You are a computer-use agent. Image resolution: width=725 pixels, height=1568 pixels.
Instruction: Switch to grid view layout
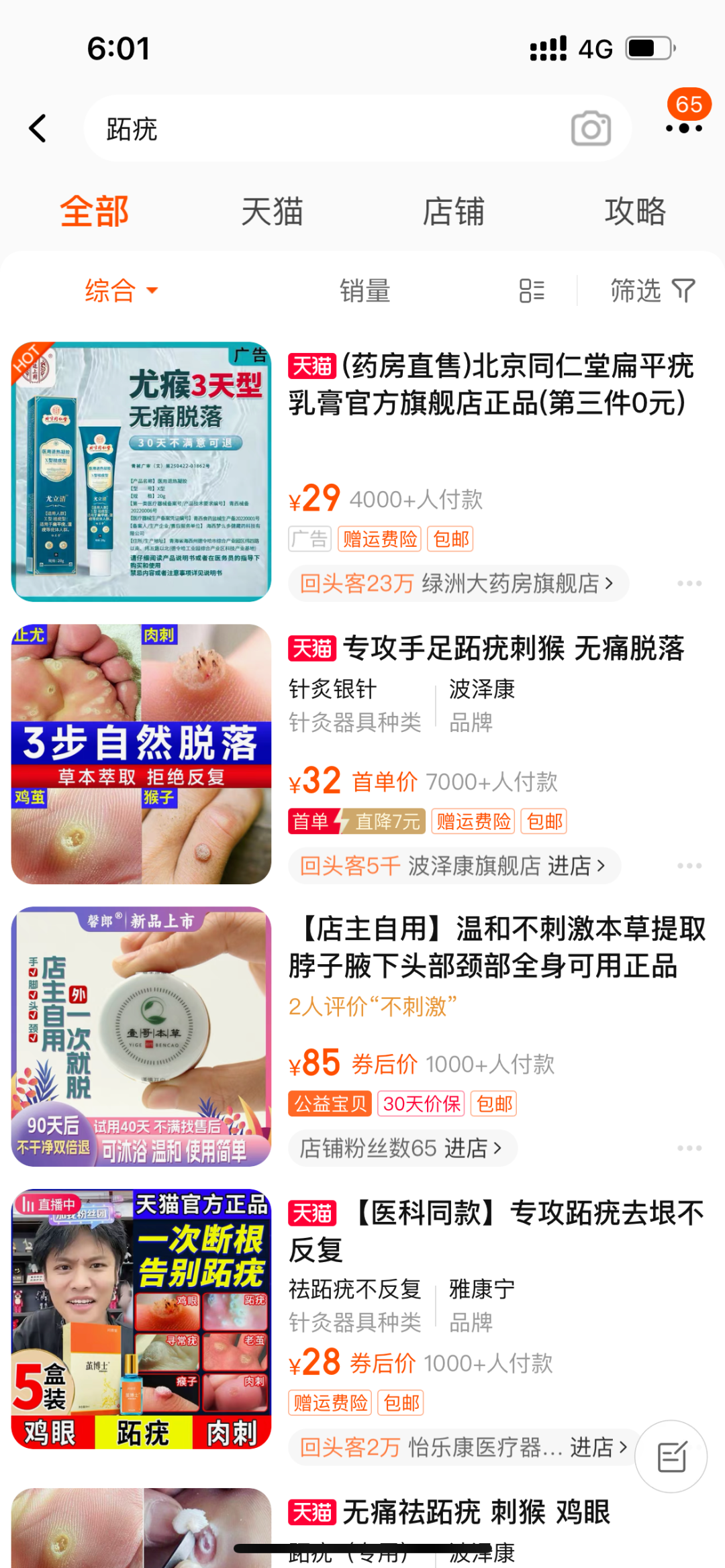coord(532,290)
